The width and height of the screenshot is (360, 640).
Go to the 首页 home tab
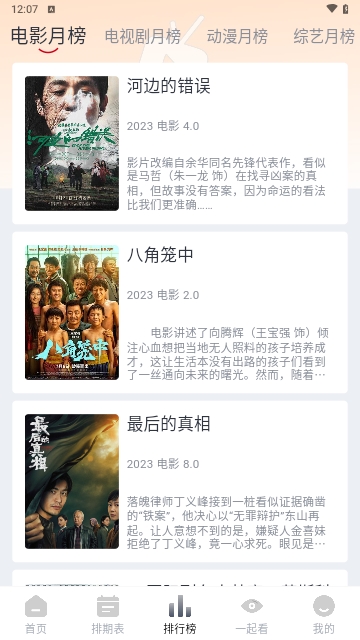[x=36, y=614]
